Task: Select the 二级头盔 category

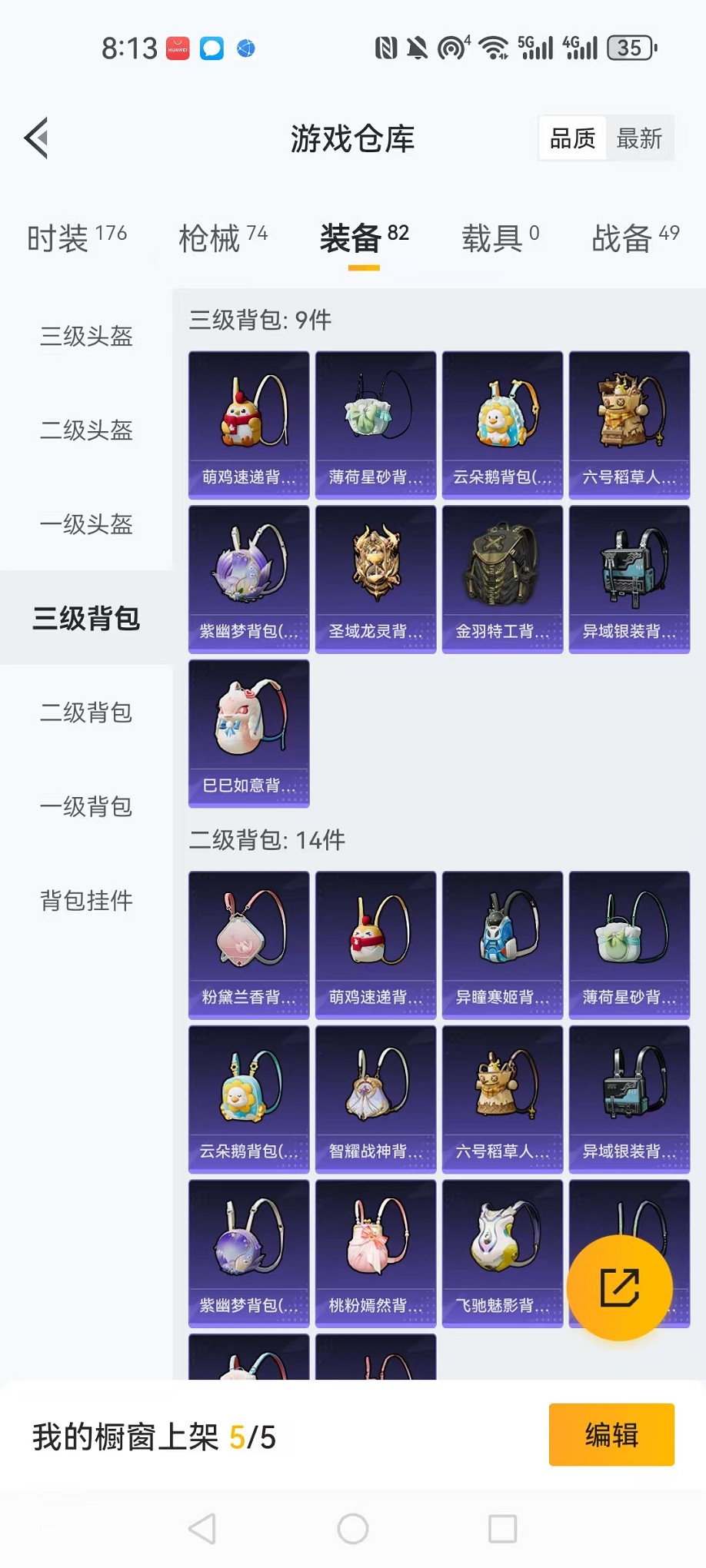Action: tap(86, 430)
